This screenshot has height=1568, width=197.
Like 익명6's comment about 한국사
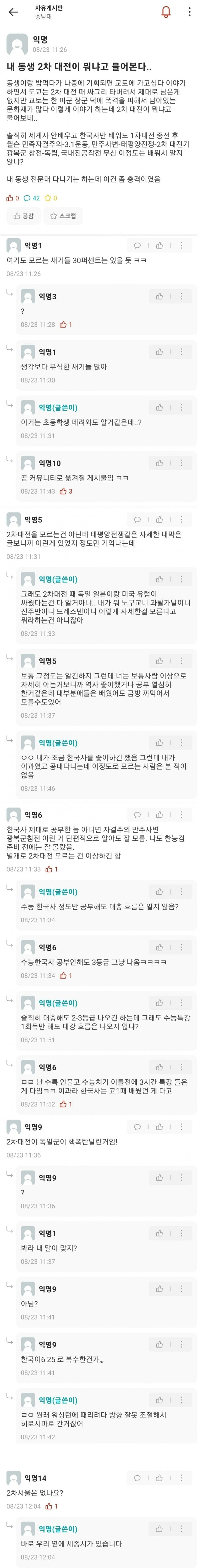coord(159,815)
